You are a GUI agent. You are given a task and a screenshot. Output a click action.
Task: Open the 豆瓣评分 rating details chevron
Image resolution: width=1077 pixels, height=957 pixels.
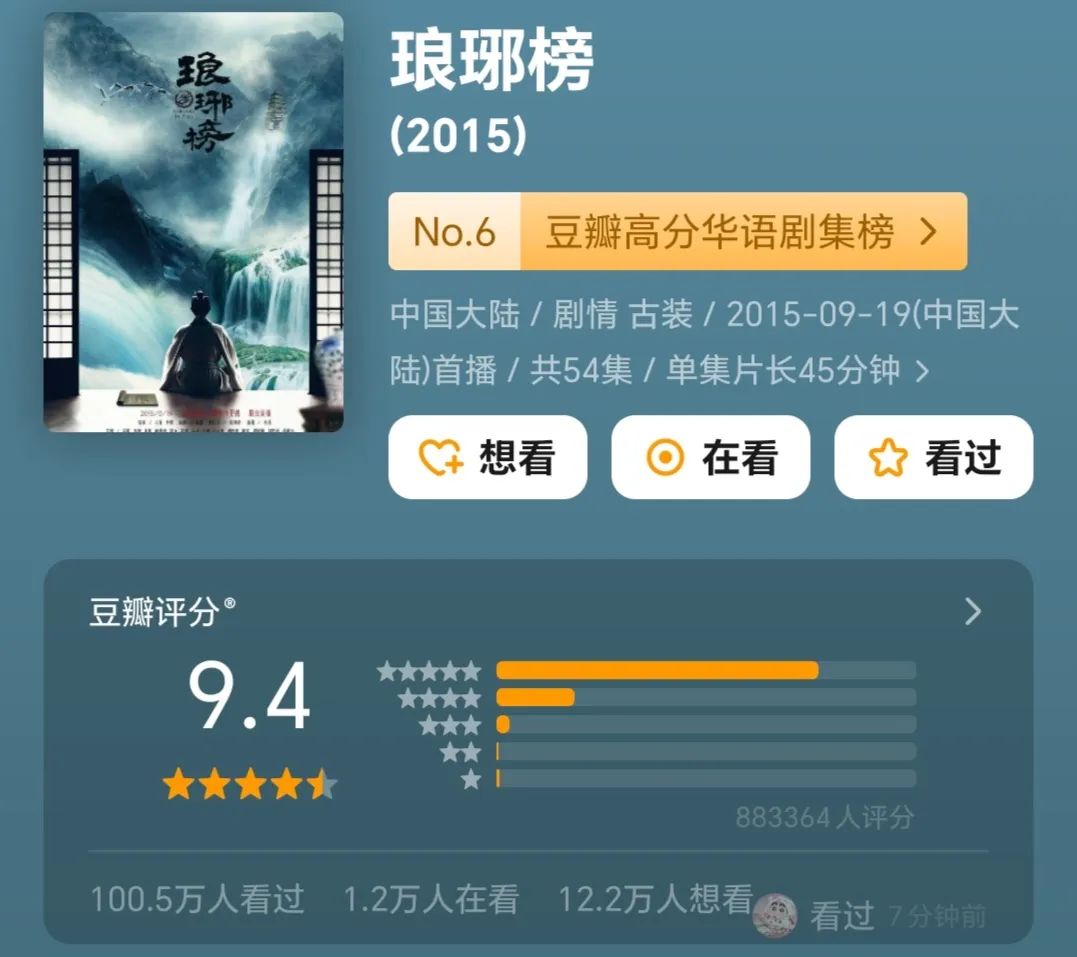point(972,612)
